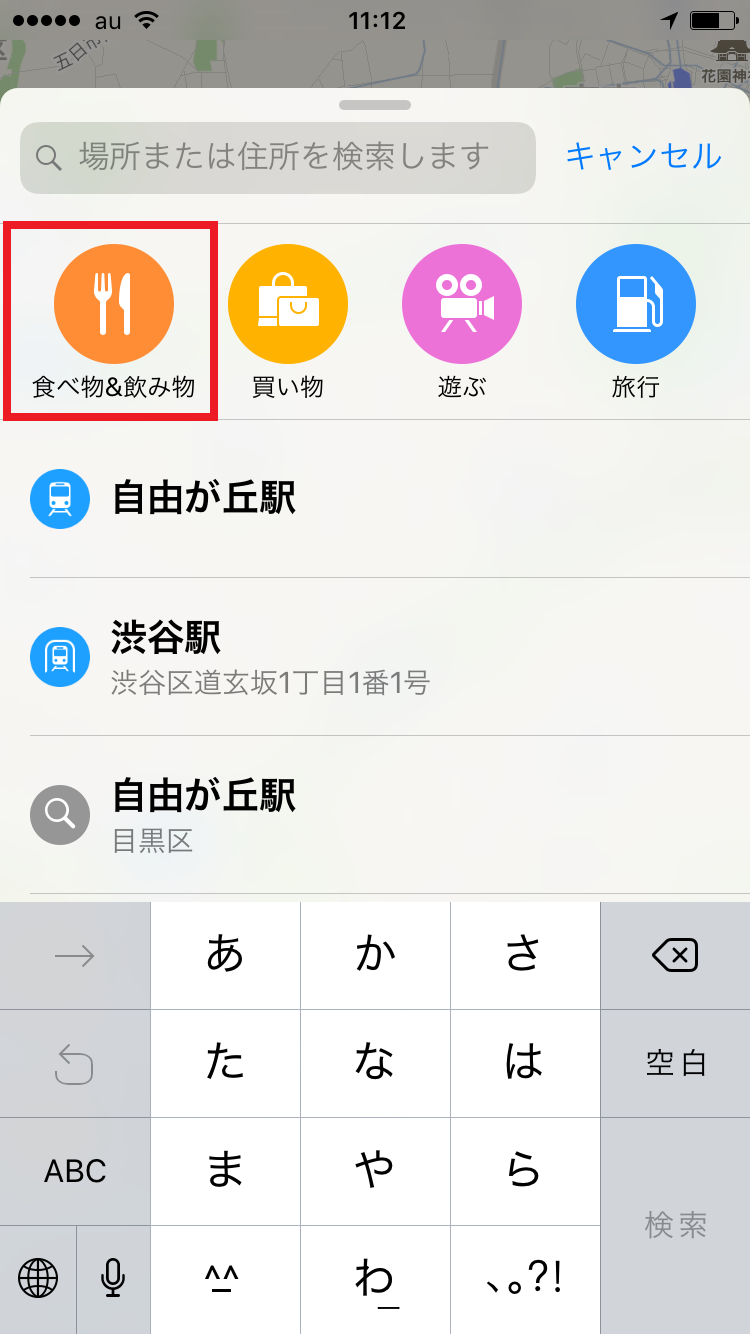
Task: Switch the keyboard to ABC
Action: tap(75, 1171)
